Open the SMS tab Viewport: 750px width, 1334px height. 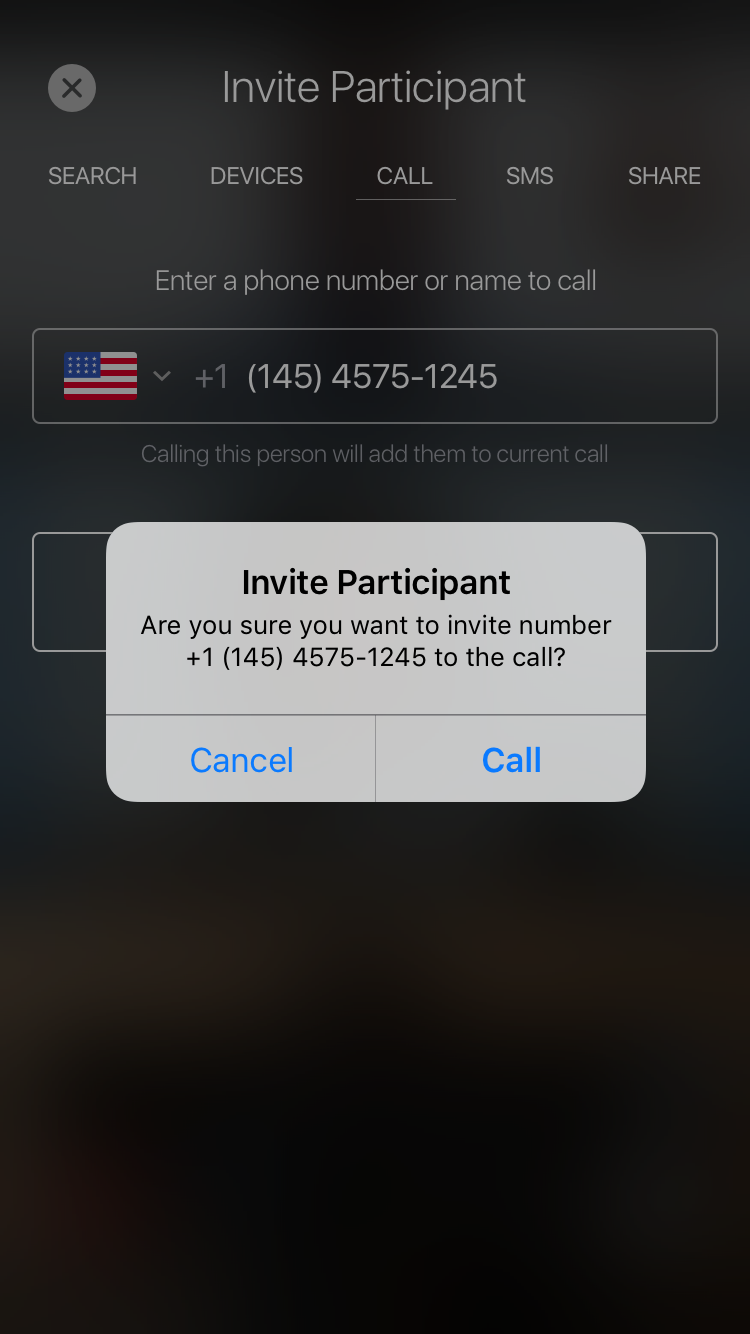(529, 176)
